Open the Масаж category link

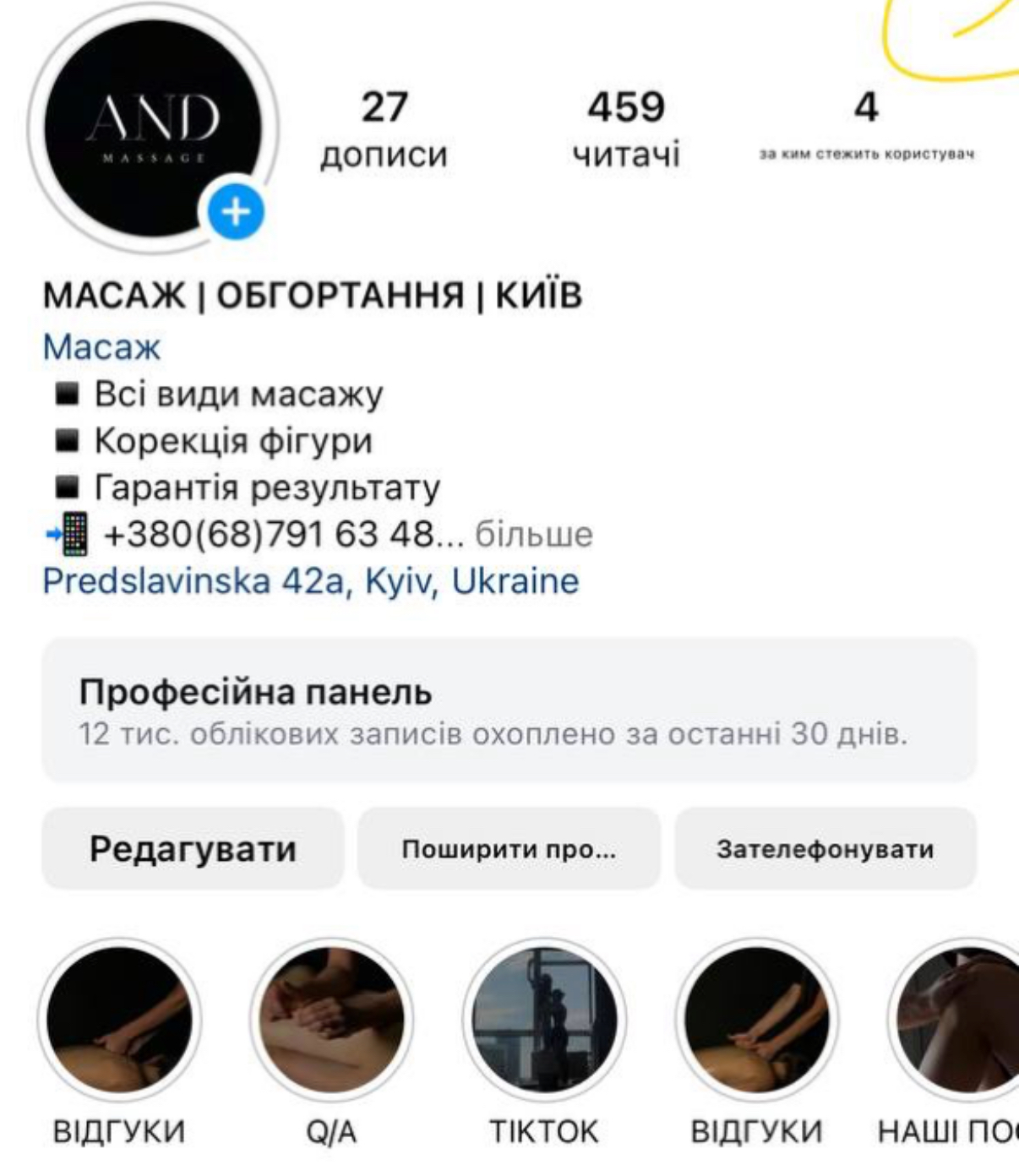(x=101, y=347)
